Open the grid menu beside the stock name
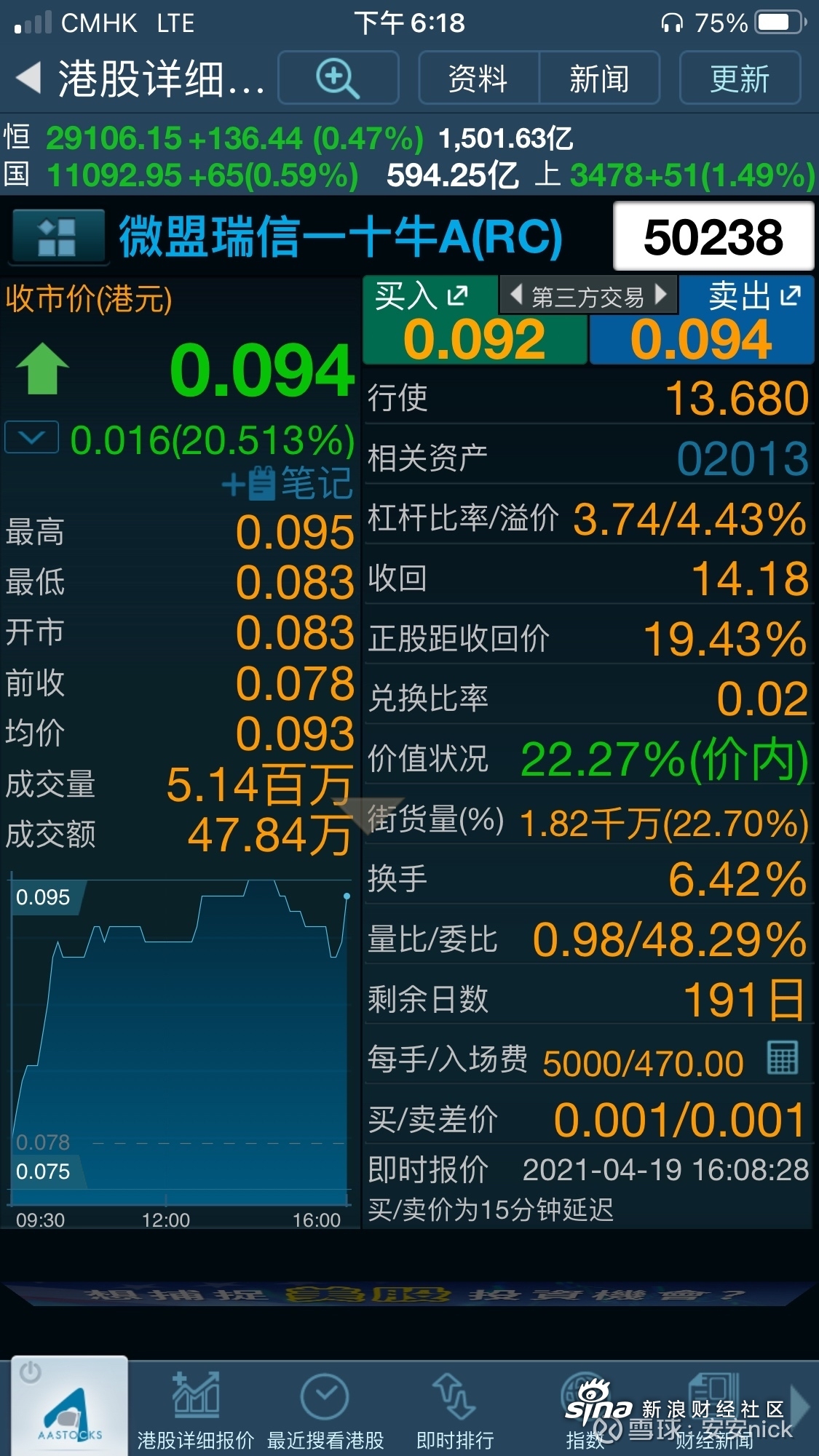The width and height of the screenshot is (819, 1456). click(58, 236)
